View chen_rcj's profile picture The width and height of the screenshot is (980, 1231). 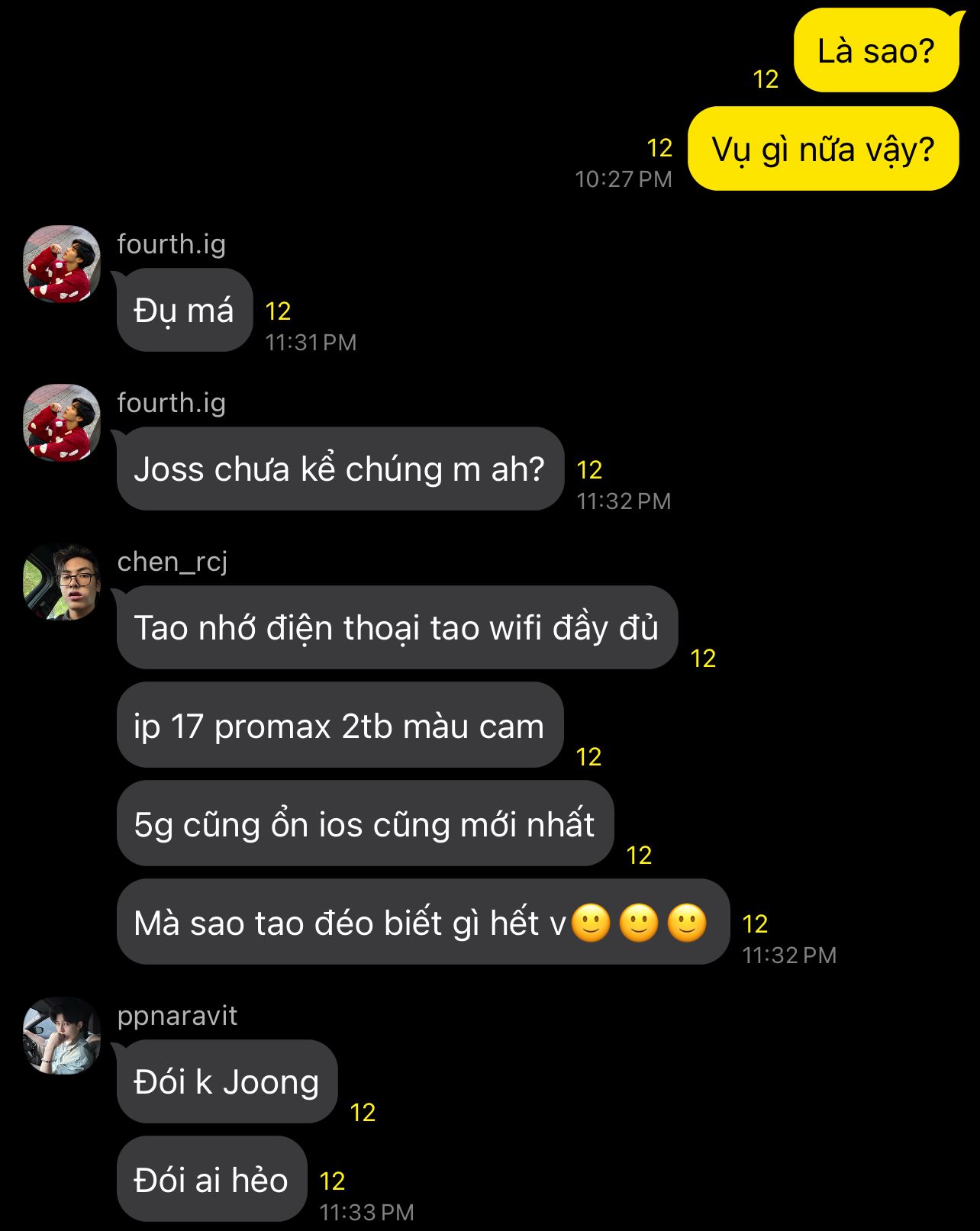pos(62,582)
